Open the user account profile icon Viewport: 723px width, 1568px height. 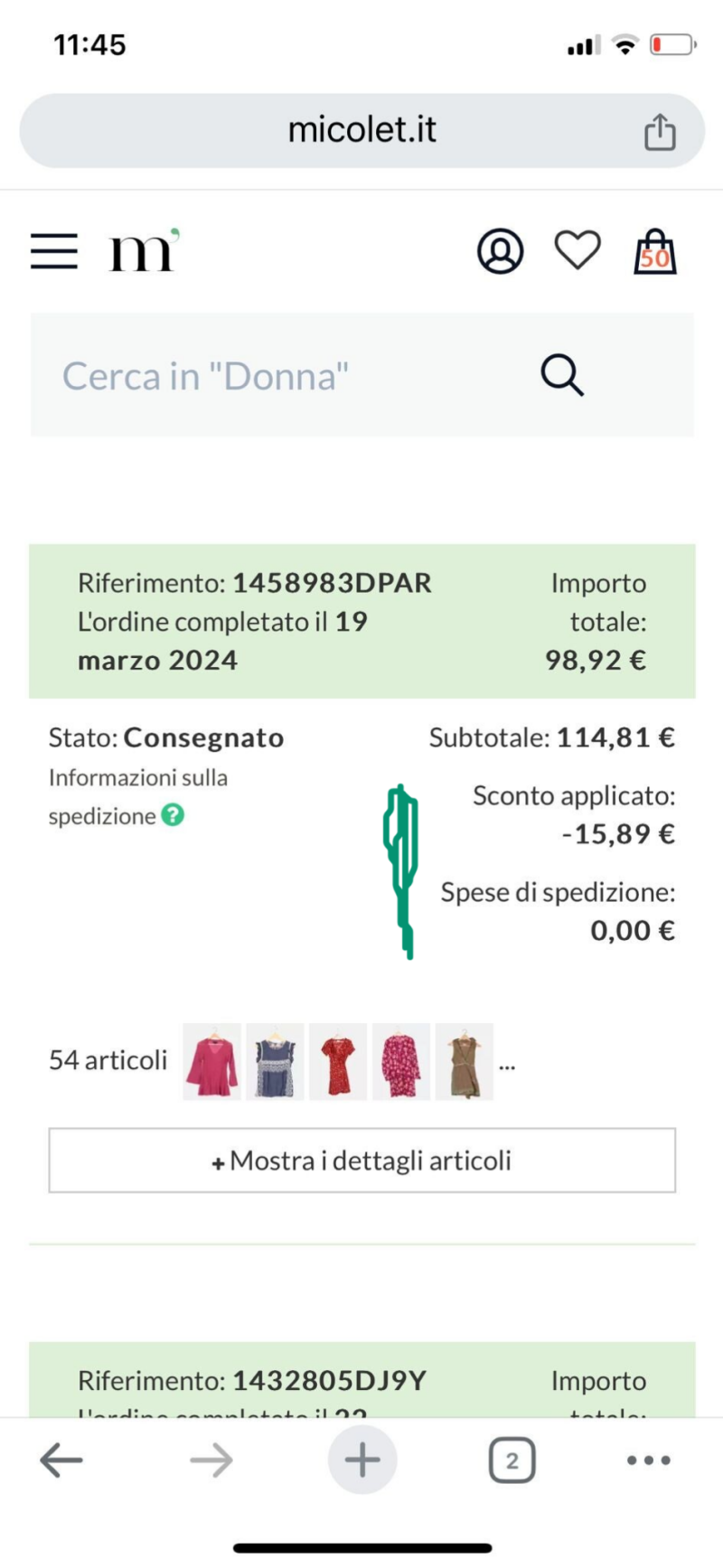[x=500, y=251]
